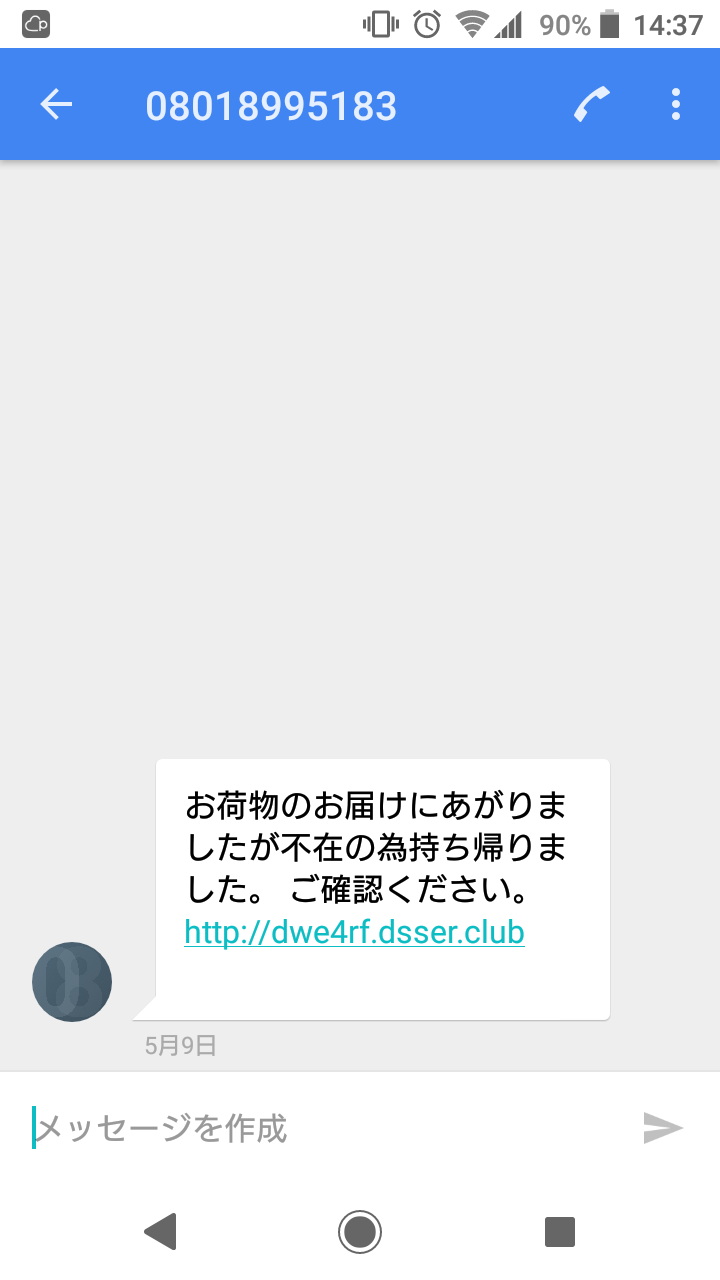This screenshot has height=1280, width=720.
Task: Open the overflow menu
Action: 676,104
